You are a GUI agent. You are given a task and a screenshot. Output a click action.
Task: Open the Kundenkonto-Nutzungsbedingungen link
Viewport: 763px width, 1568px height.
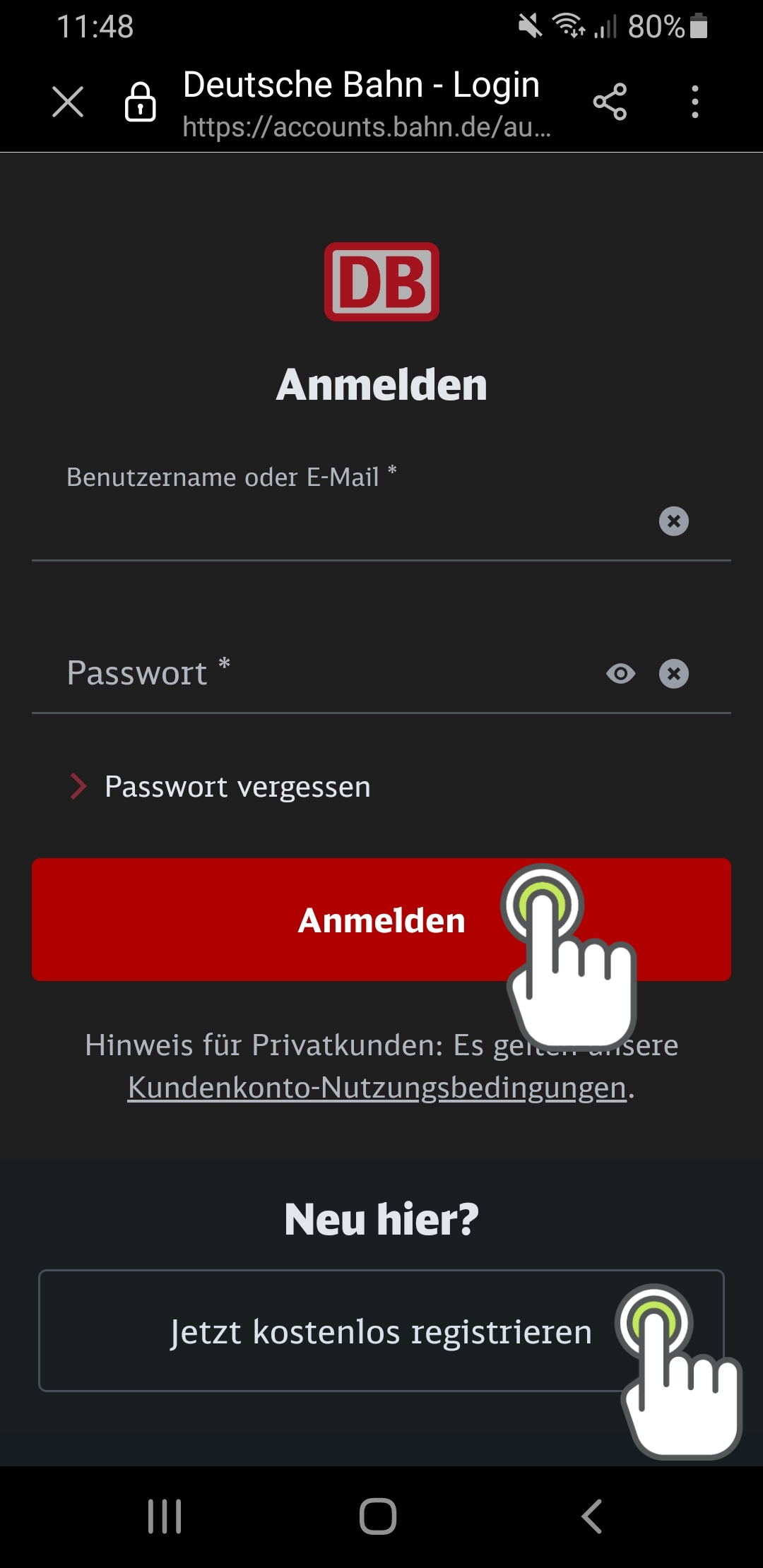coord(377,1088)
